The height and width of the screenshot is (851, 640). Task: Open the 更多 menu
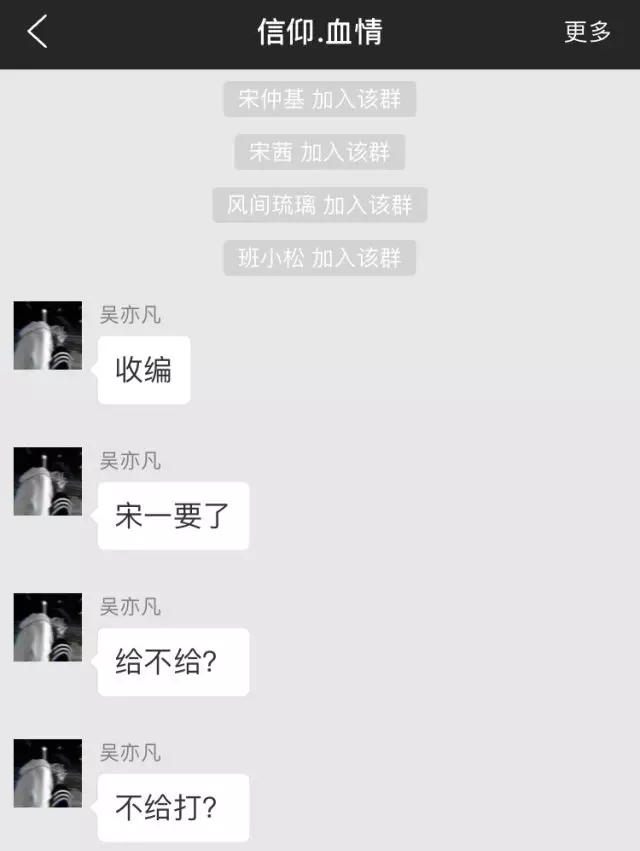587,32
